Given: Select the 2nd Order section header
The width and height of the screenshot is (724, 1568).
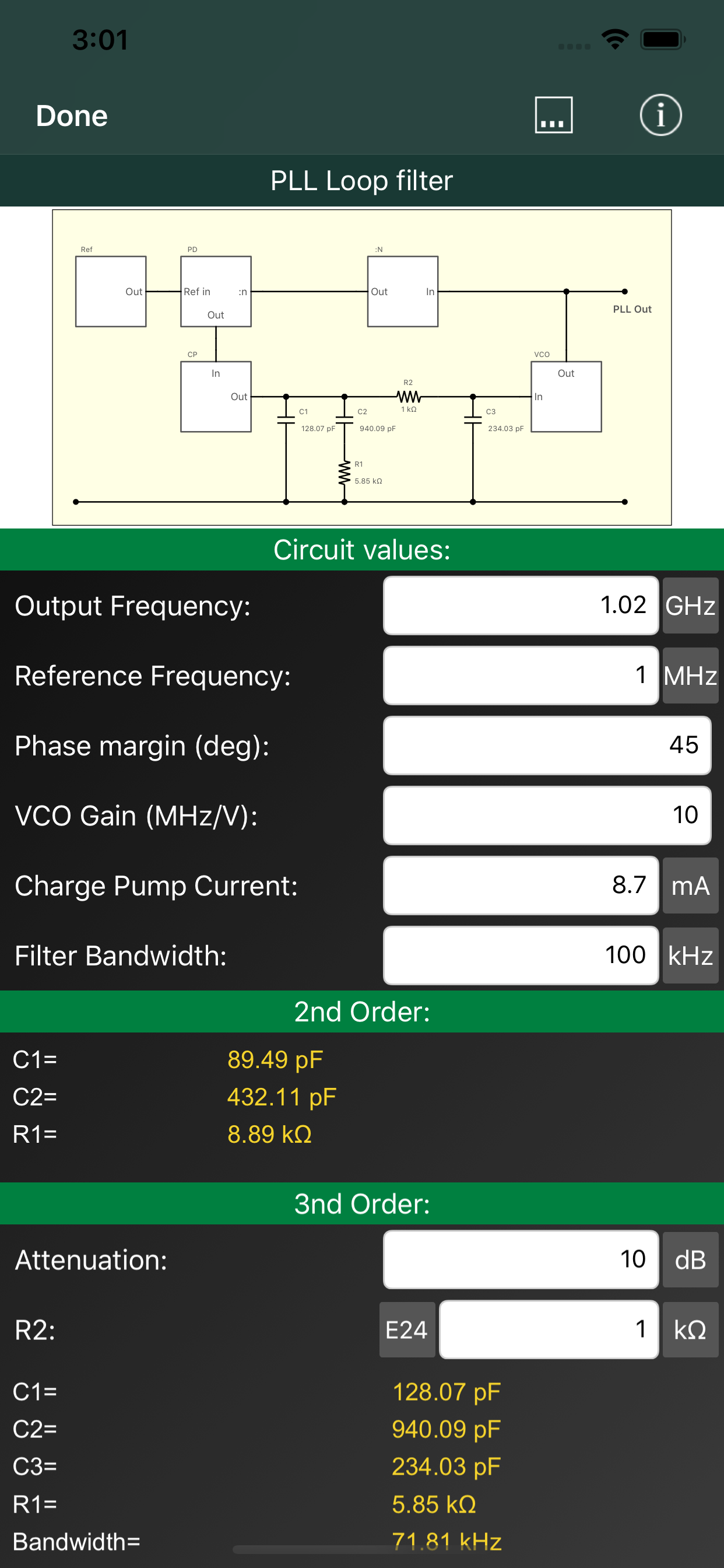Looking at the screenshot, I should (x=362, y=1011).
